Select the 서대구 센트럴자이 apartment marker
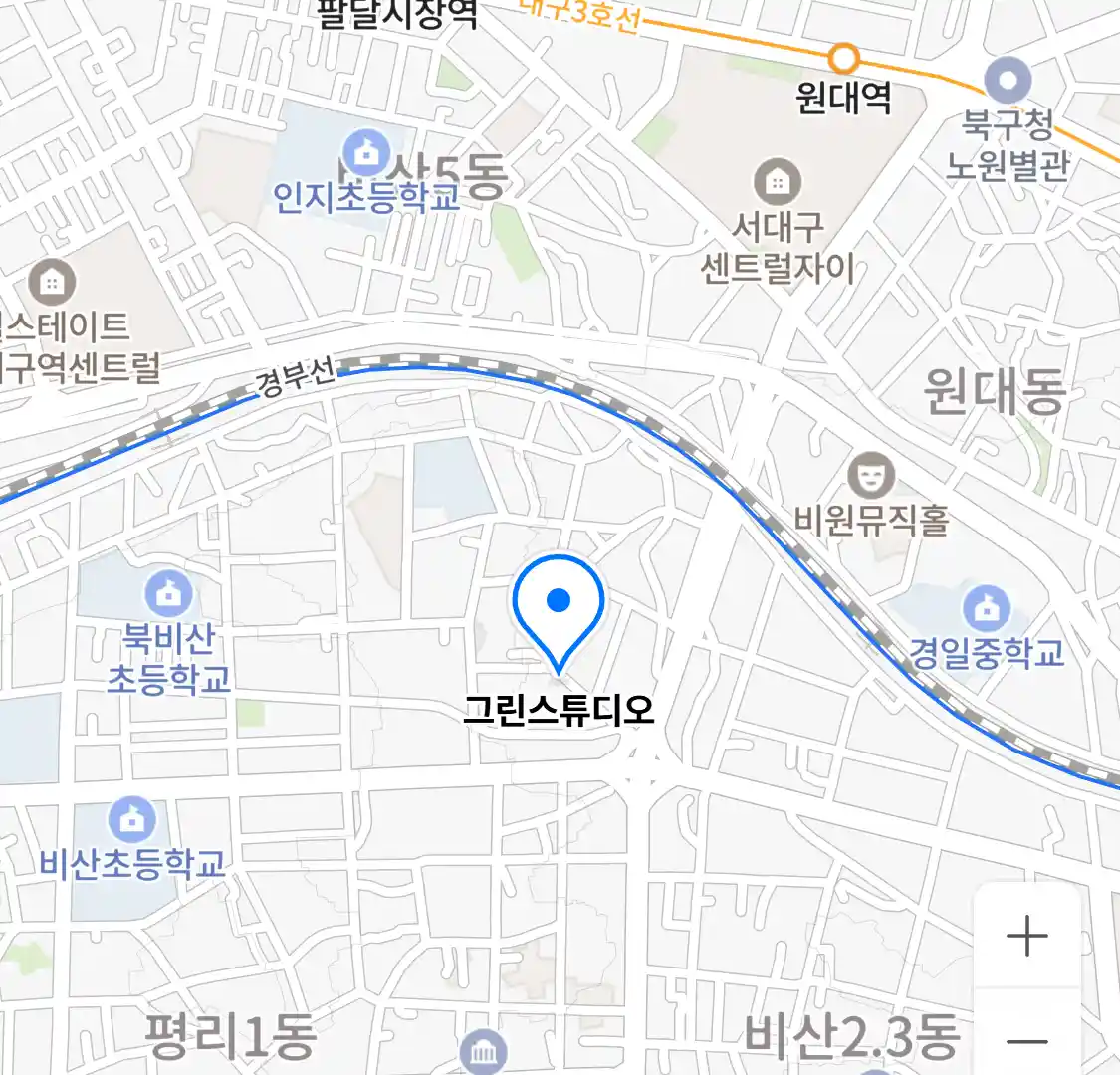 (778, 182)
